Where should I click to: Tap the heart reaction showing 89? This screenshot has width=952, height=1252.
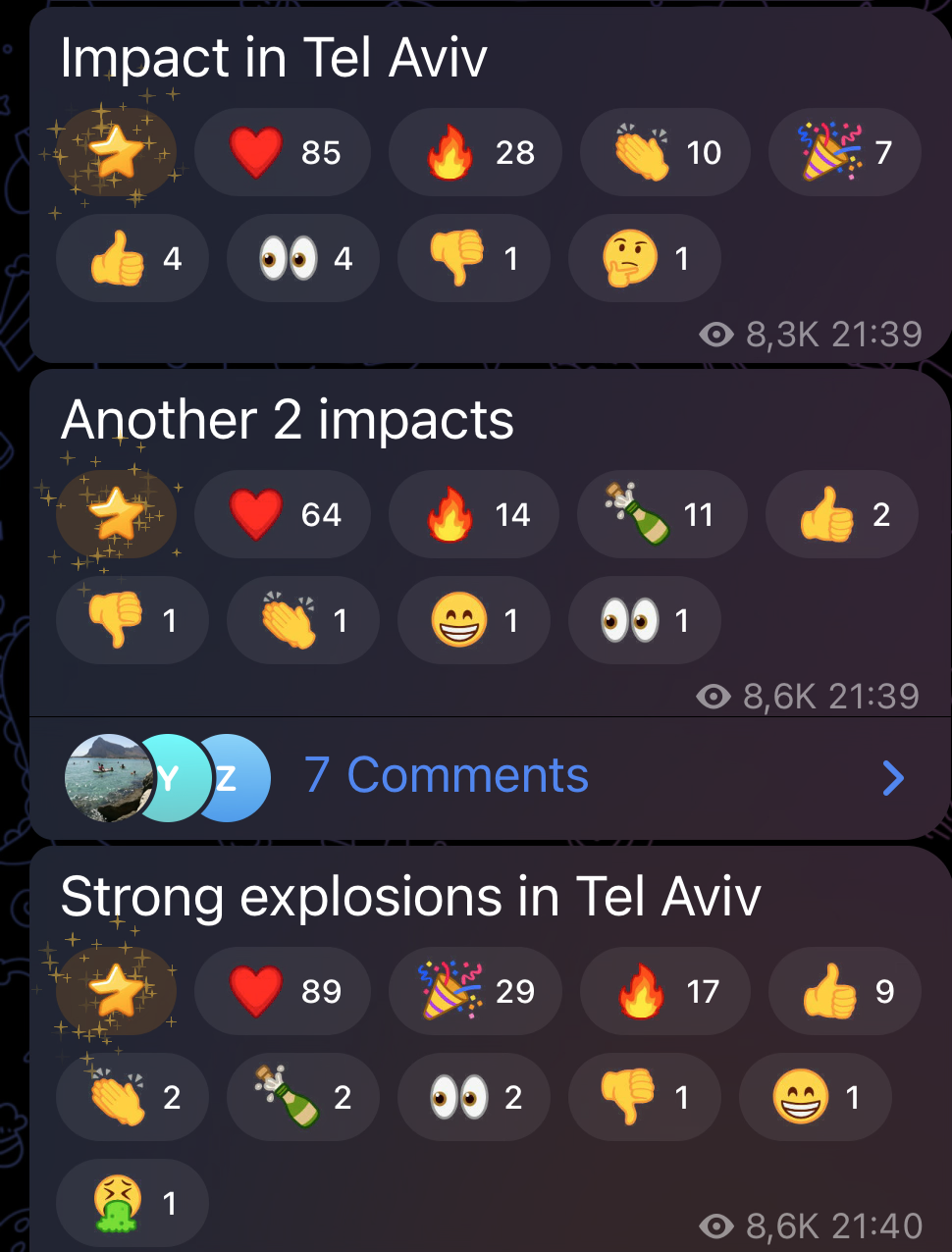pos(283,991)
